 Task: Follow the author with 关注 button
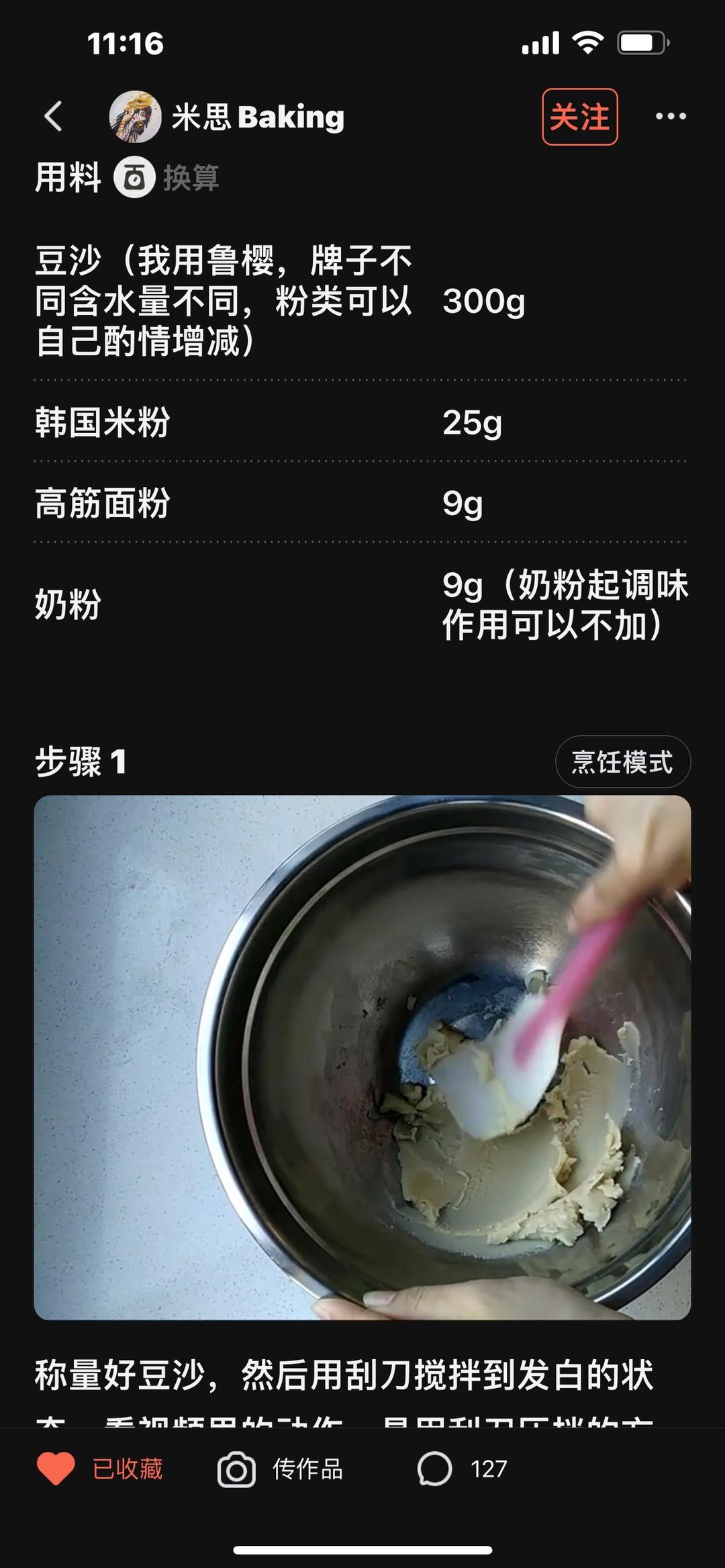coord(579,117)
